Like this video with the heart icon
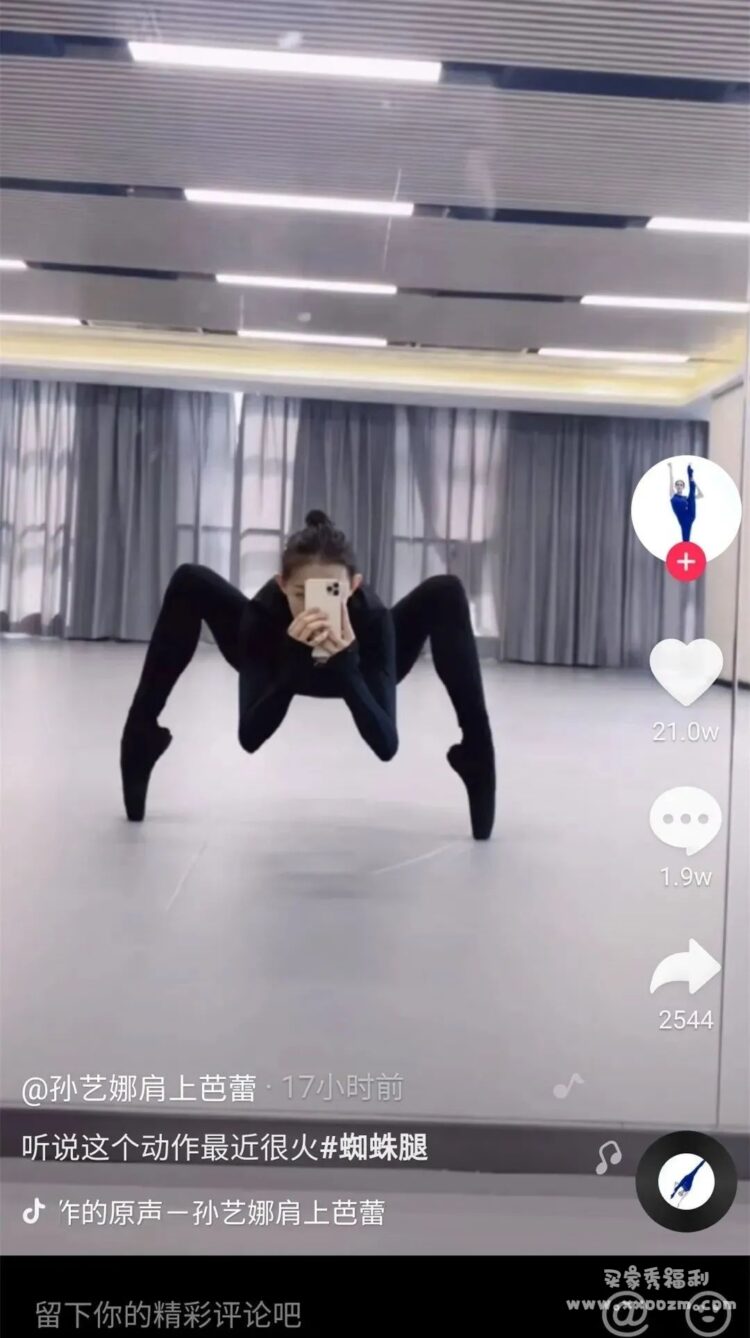 (686, 671)
